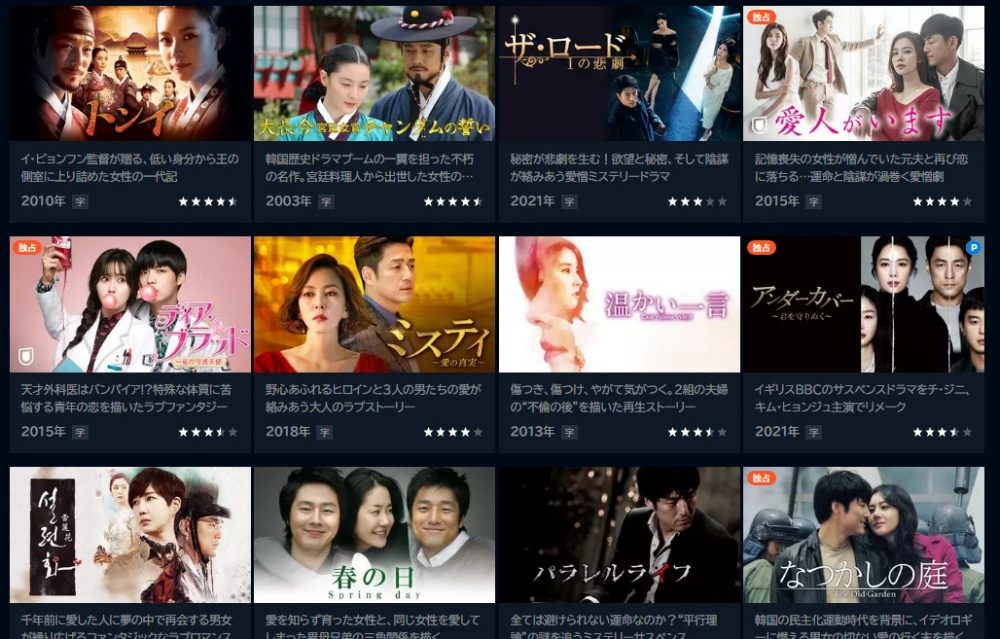
Task: Select the ディア・ブラッド drama card
Action: [130, 304]
